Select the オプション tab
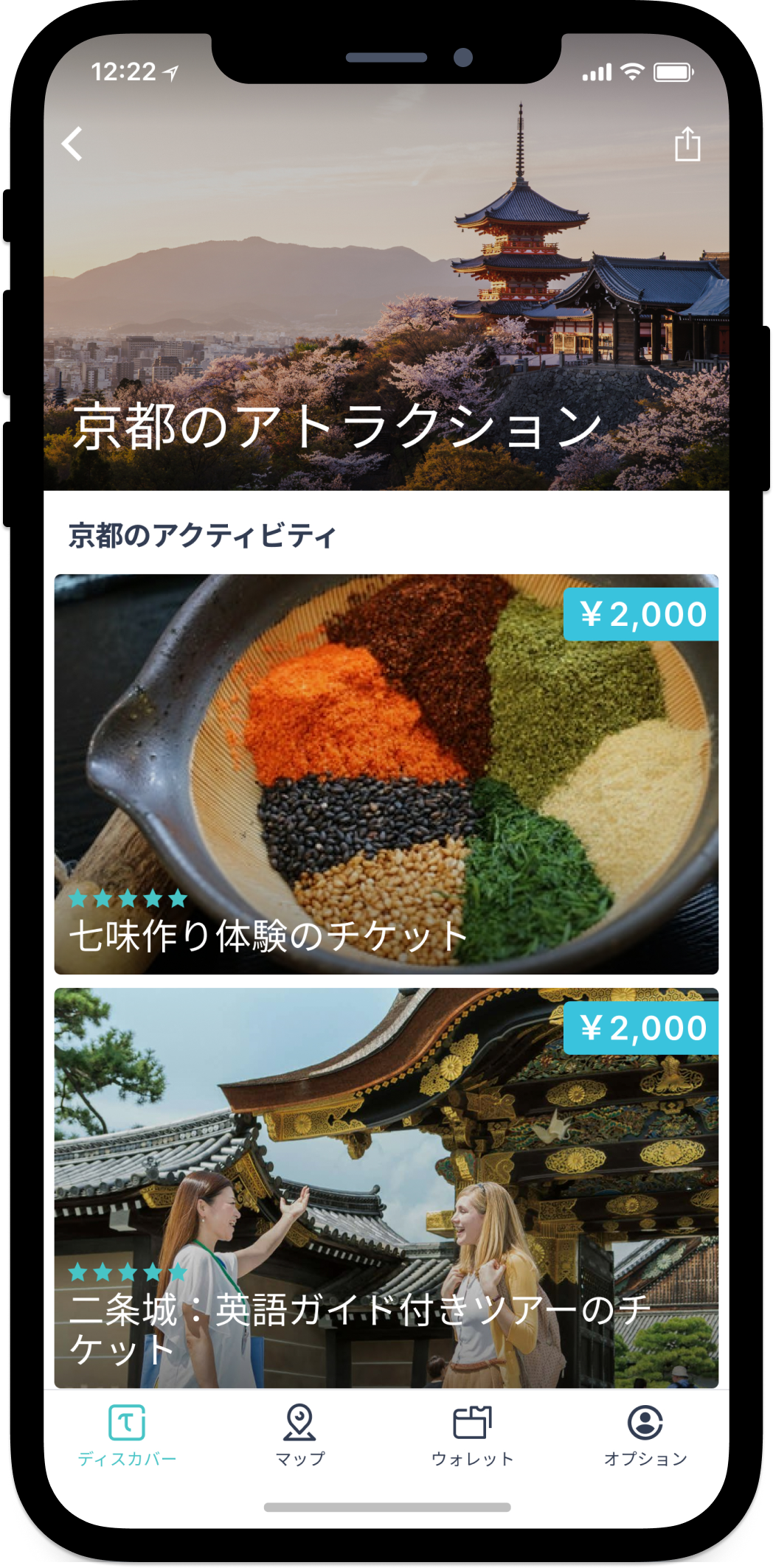 tap(645, 1435)
